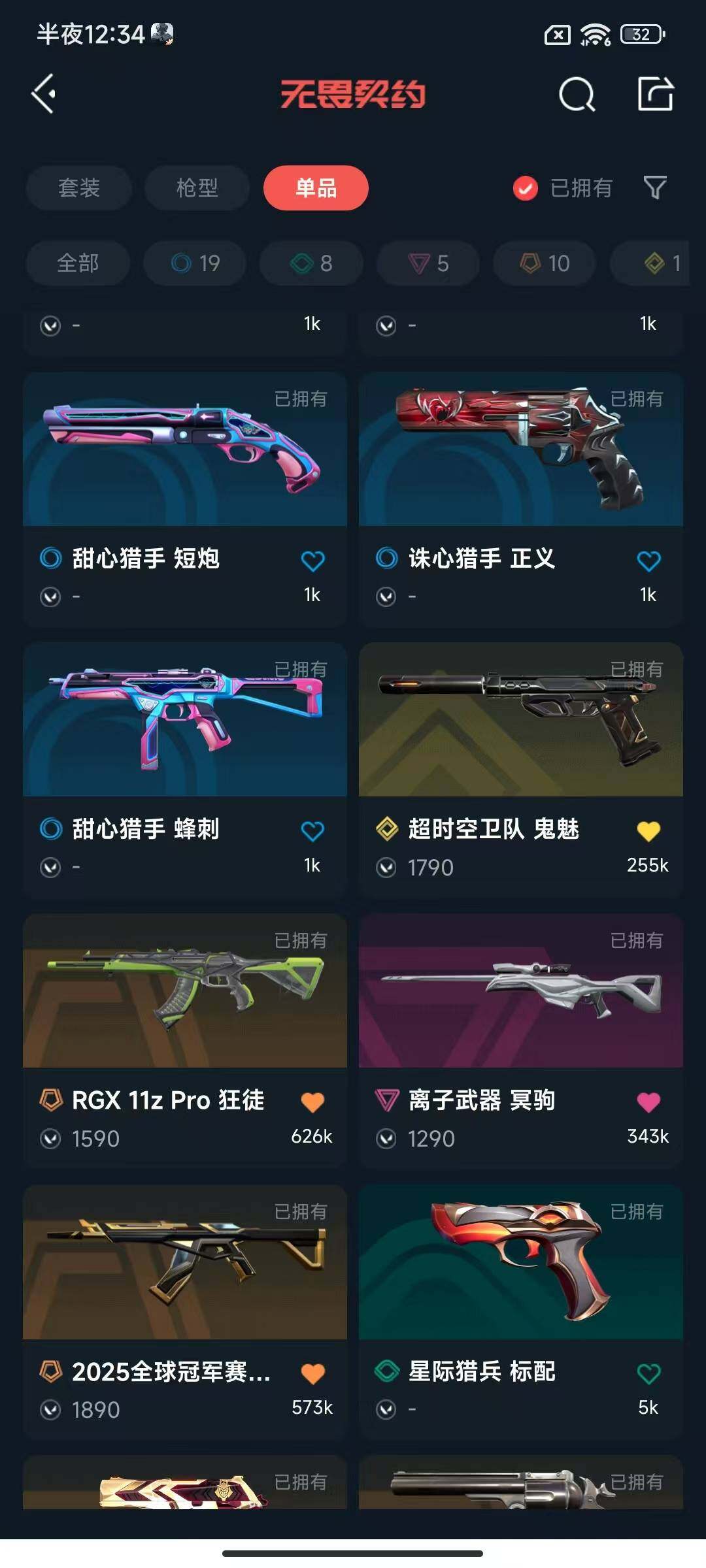Screen dimensions: 706x1568
Task: Filter by the orange tier chip showing 10
Action: coord(544,263)
